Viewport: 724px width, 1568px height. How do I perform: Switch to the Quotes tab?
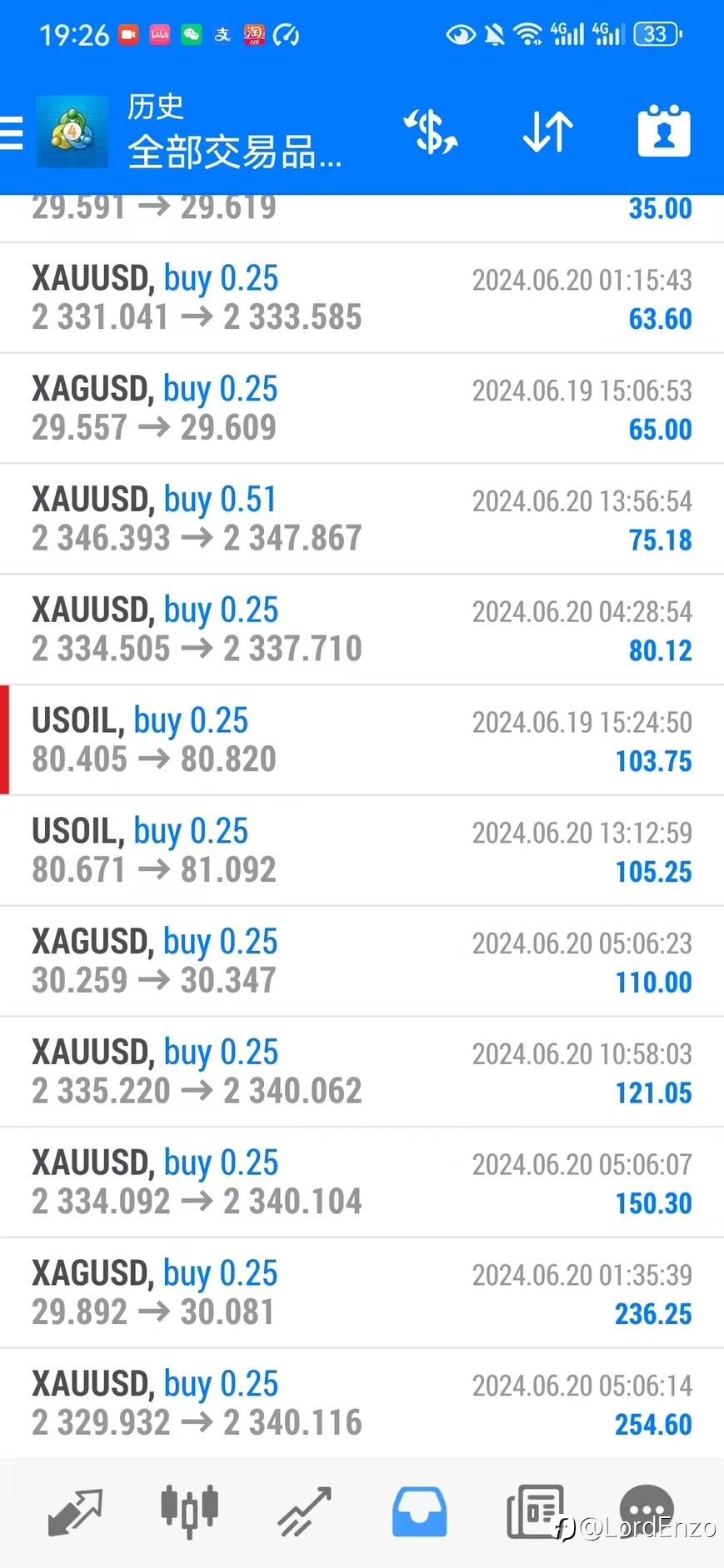(75, 1511)
